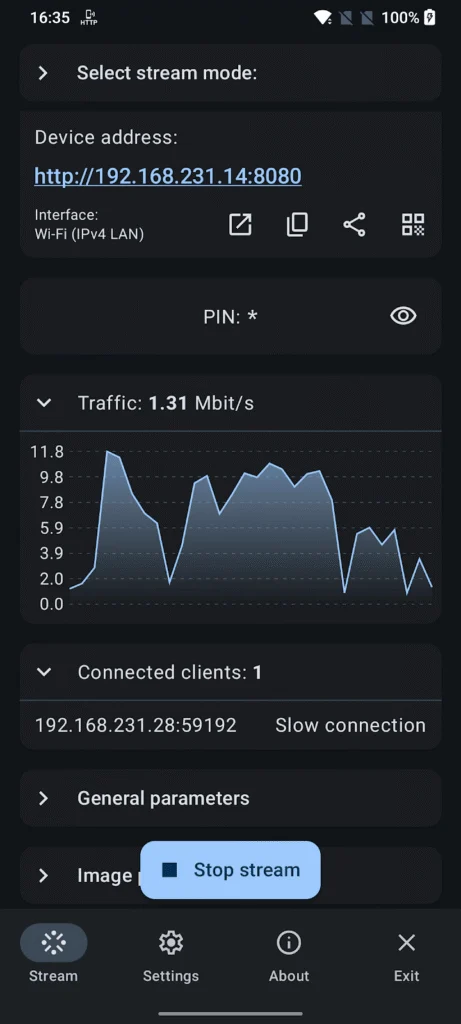This screenshot has height=1024, width=461.
Task: Copy the device address to clipboard
Action: click(297, 225)
